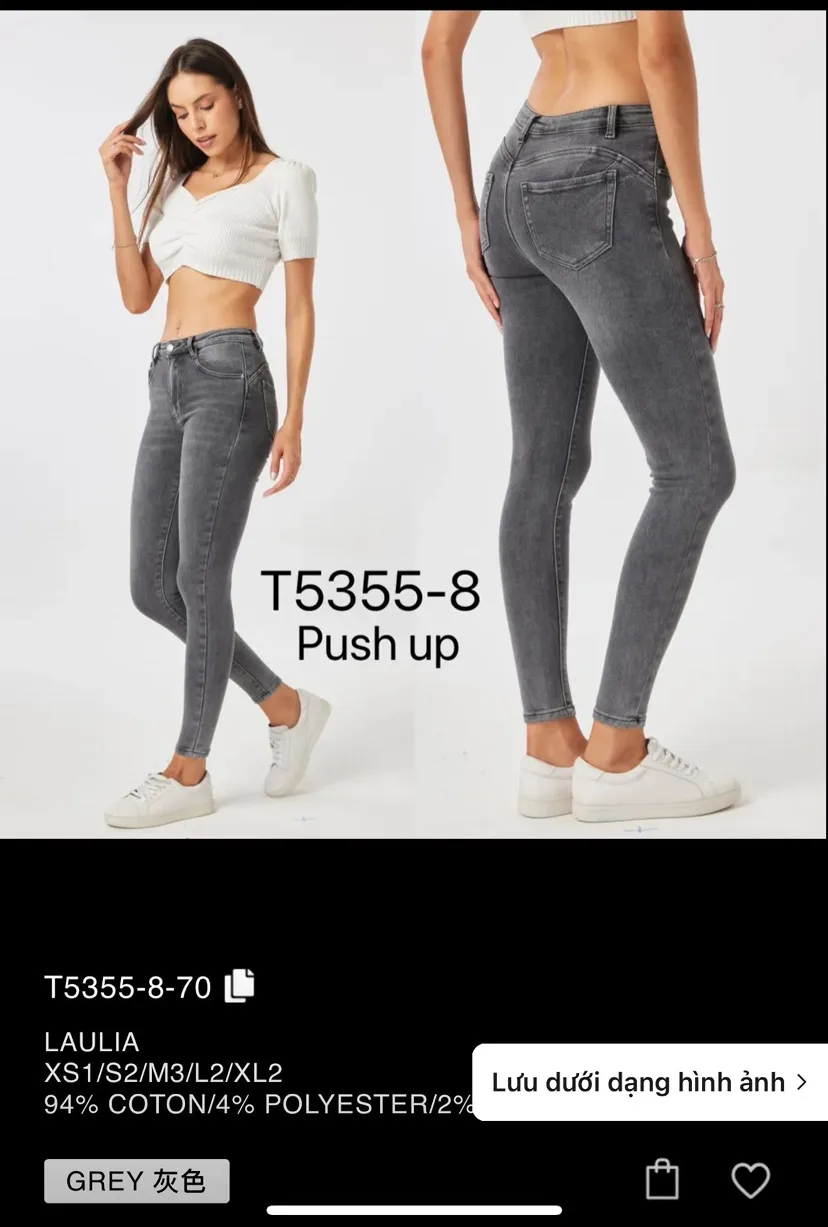The width and height of the screenshot is (828, 1227).
Task: Add this item to favorites with the heart
Action: 750,1180
